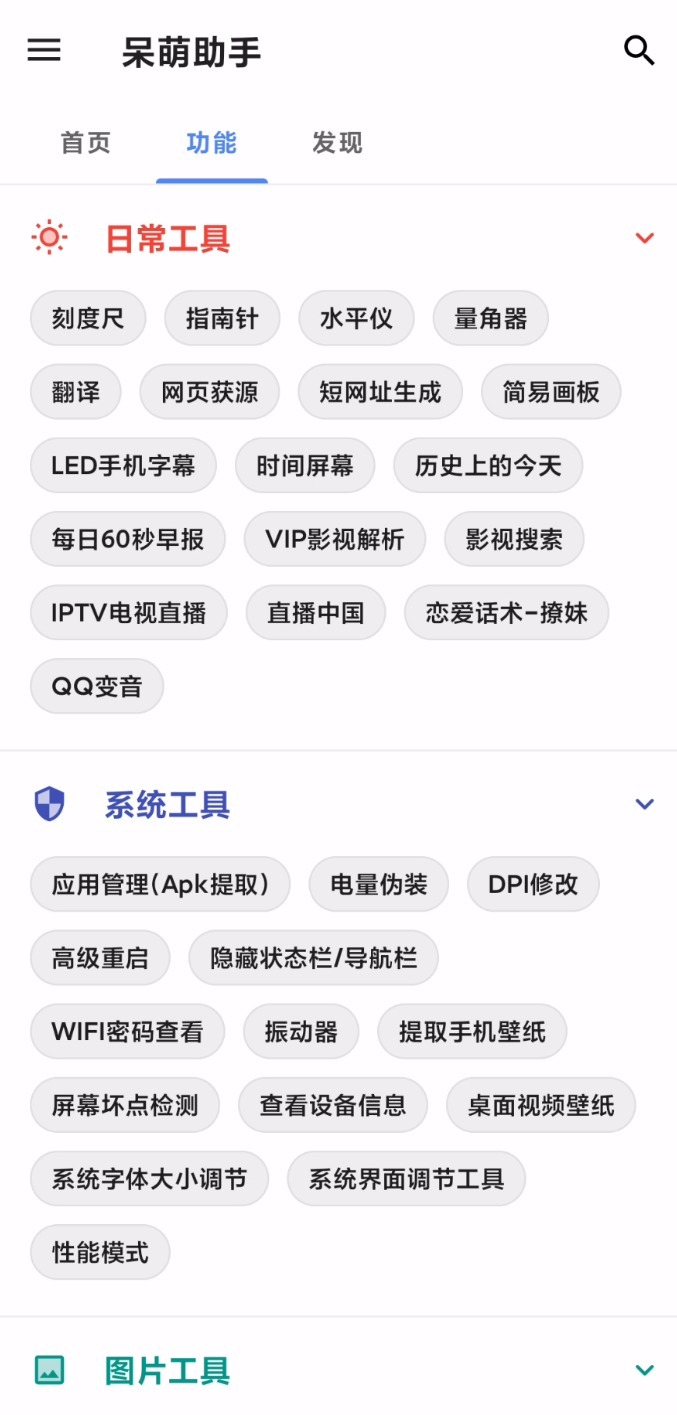This screenshot has height=1415, width=677.
Task: Select the QQ变音 chip
Action: coord(97,687)
